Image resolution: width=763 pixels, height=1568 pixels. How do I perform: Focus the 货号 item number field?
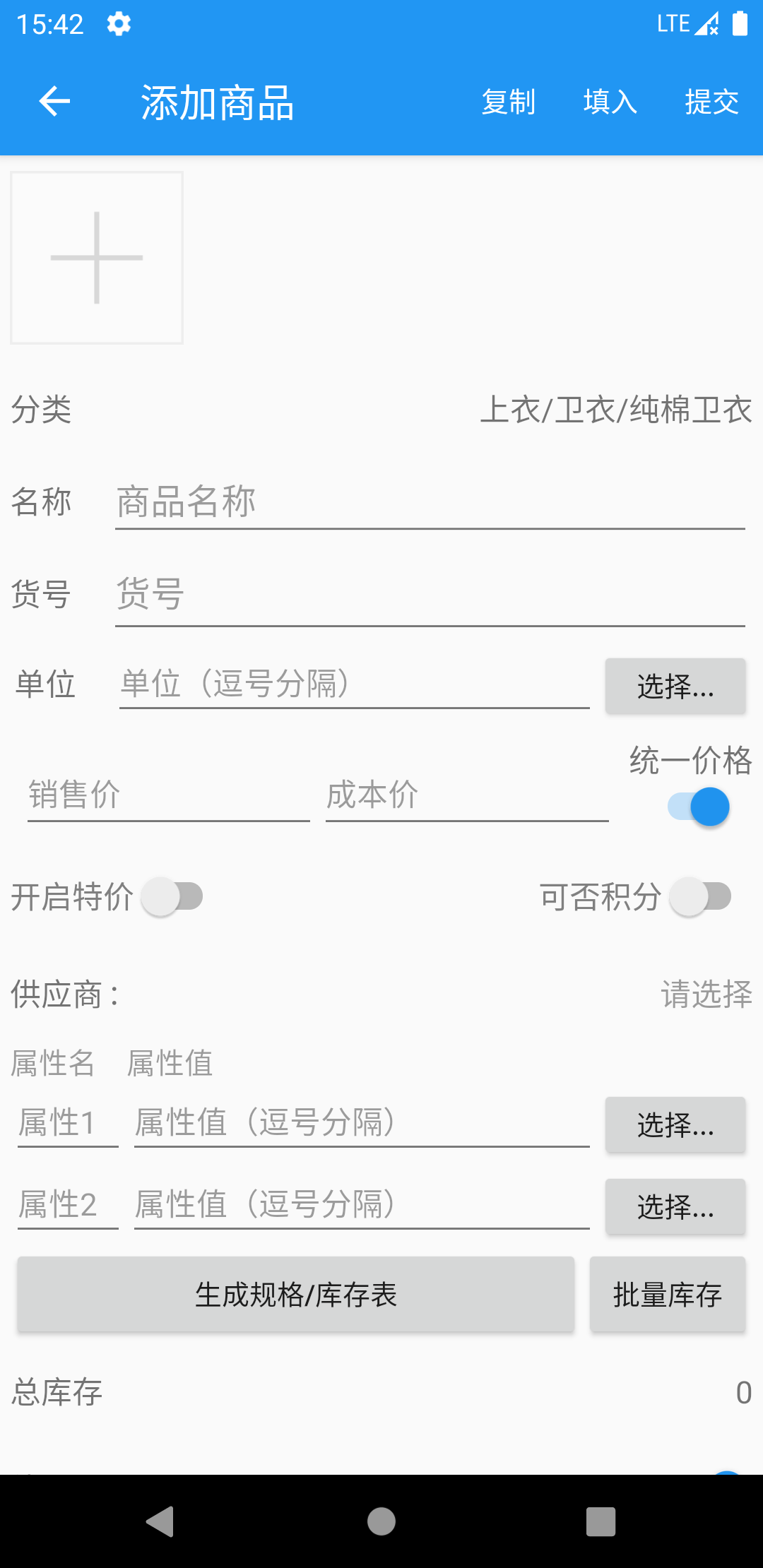point(430,594)
